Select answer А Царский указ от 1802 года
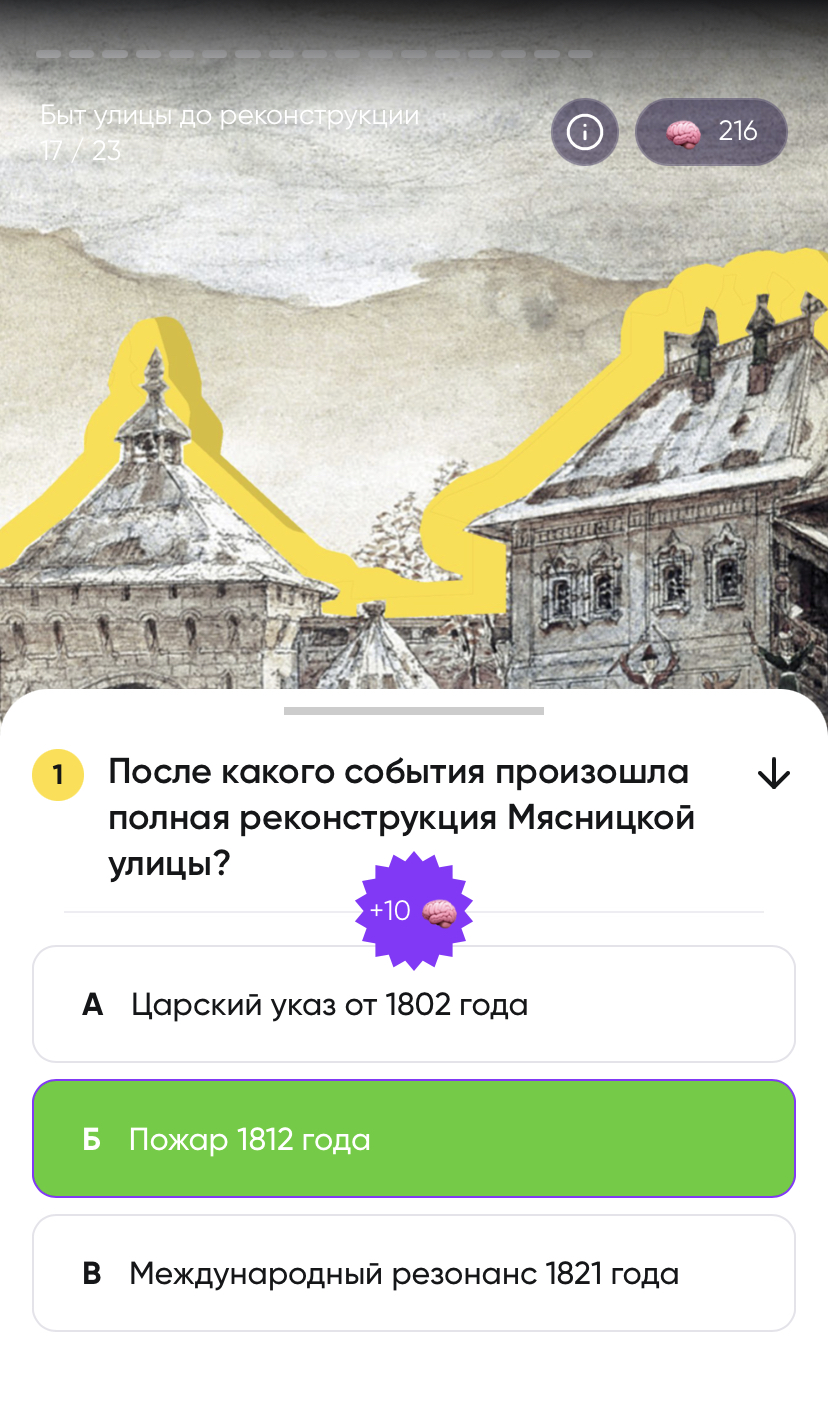Viewport: 828px width, 1427px height. tap(413, 1004)
